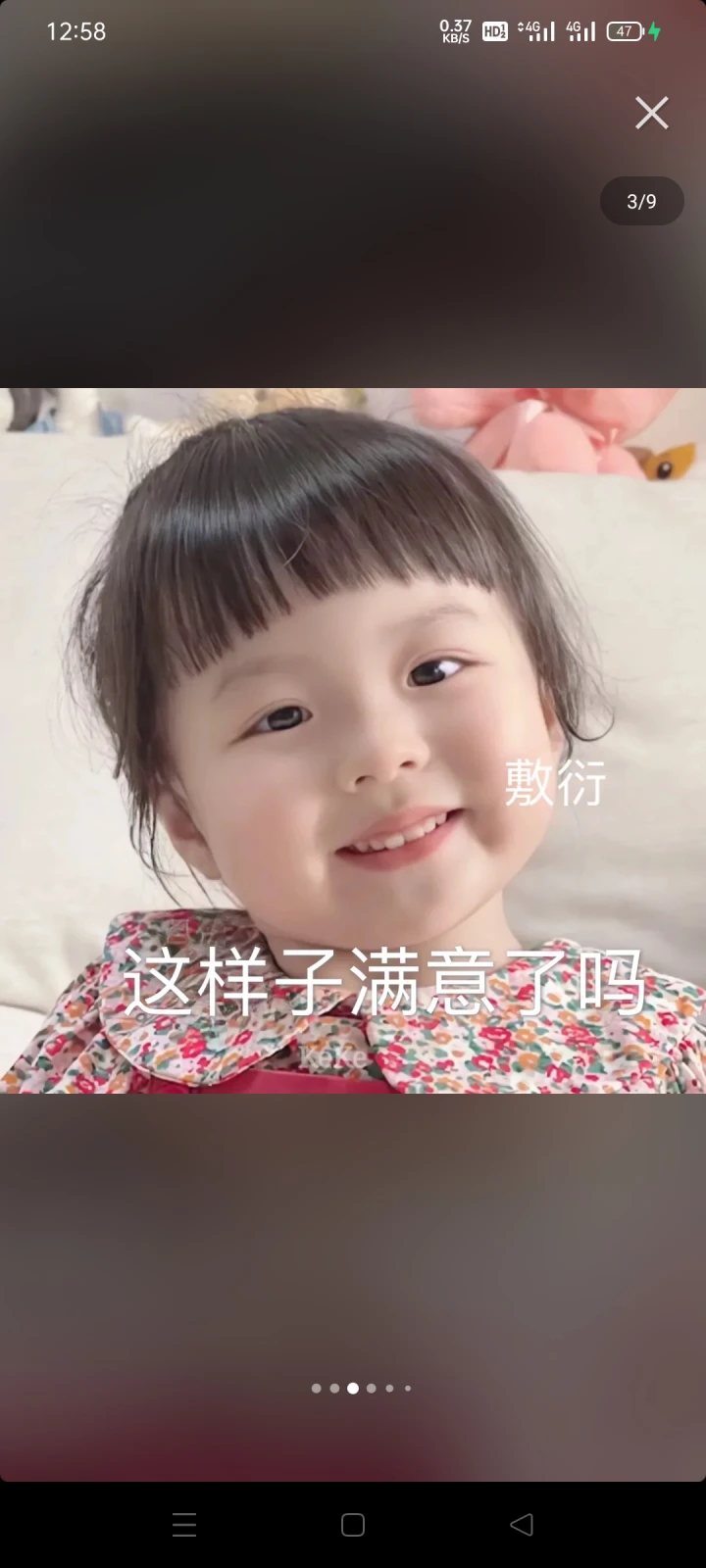Tap the page indicator dots

tap(360, 1388)
